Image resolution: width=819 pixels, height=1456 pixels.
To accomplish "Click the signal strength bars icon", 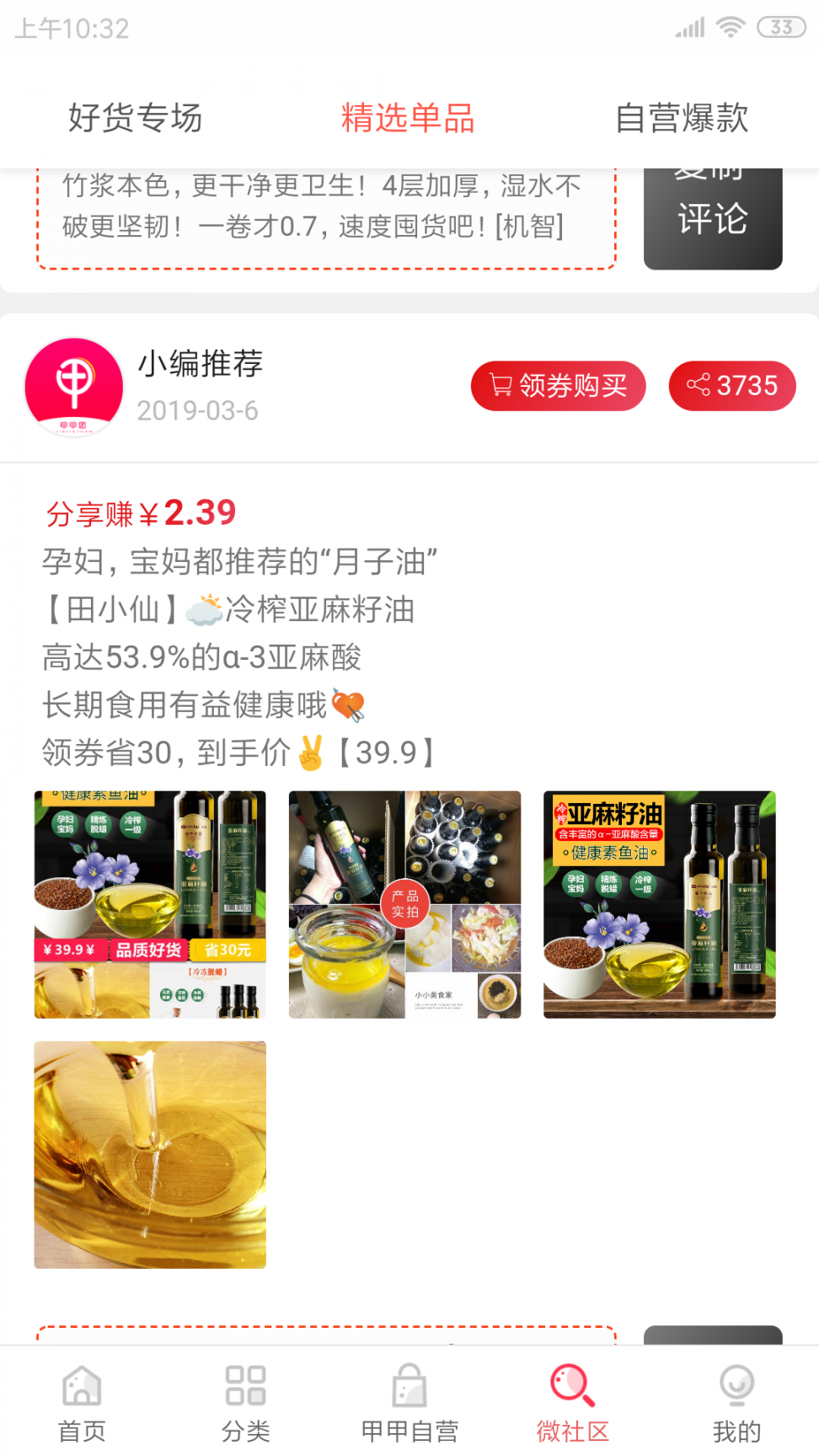I will 688,26.
